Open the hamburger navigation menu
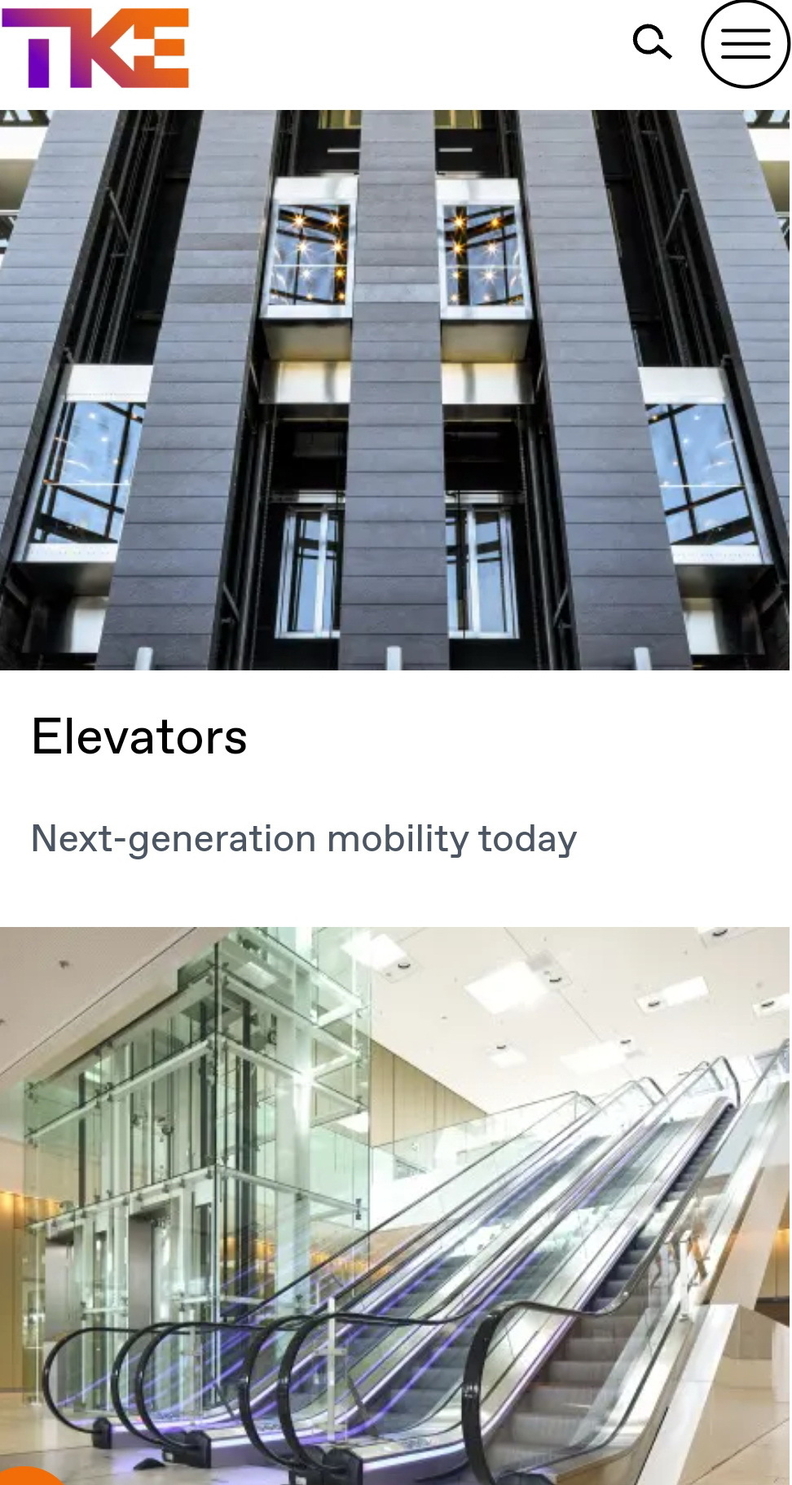This screenshot has width=792, height=1485. (x=745, y=44)
